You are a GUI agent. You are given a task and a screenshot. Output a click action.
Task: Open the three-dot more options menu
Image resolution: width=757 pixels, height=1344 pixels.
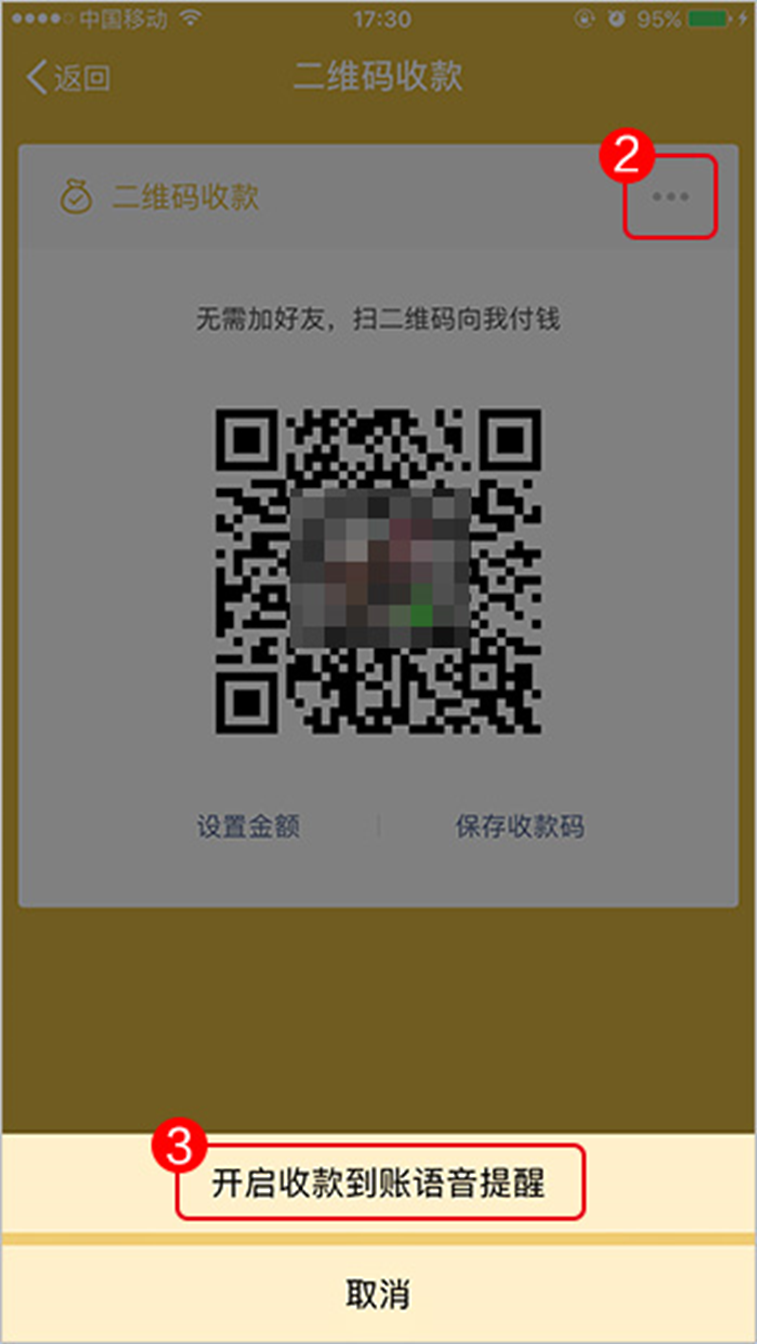(670, 197)
